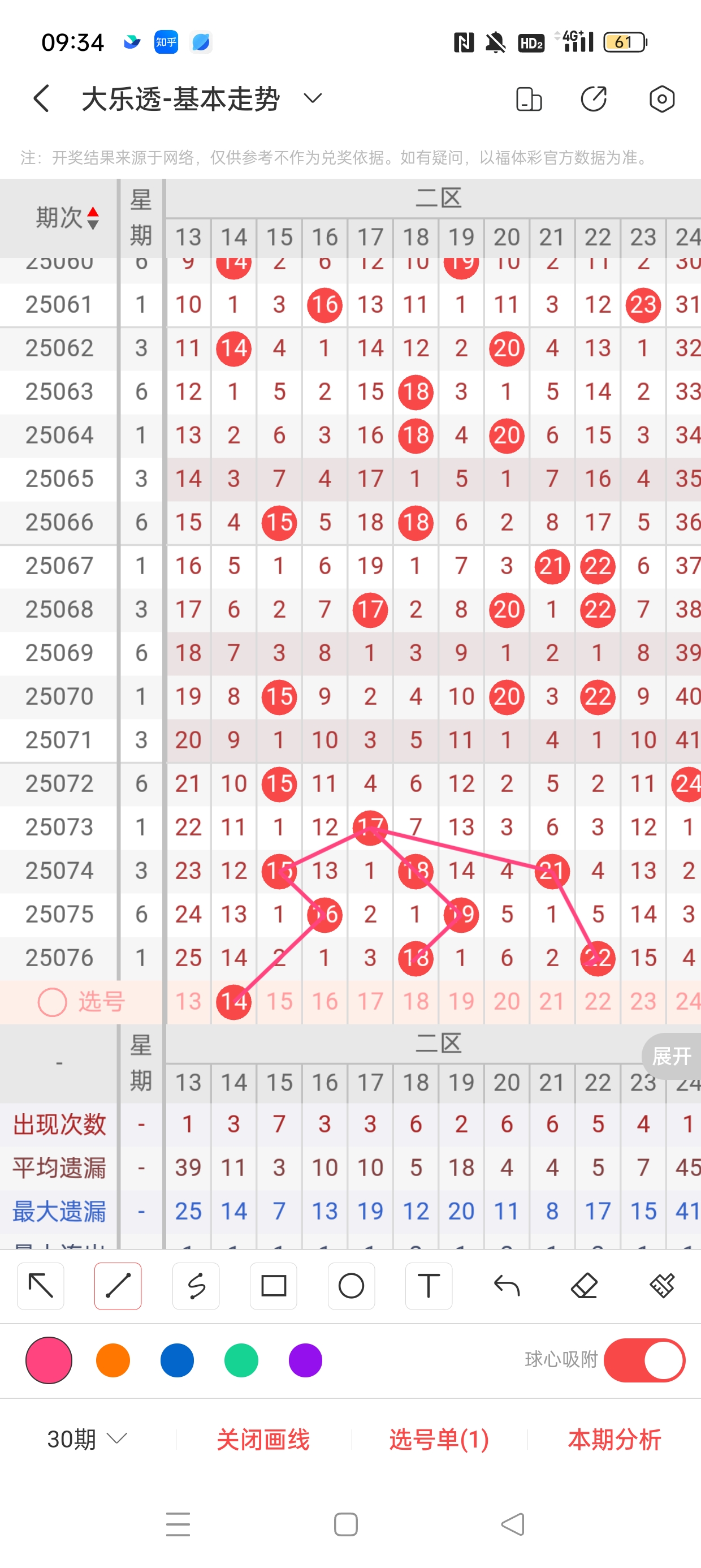The image size is (701, 1568).
Task: Open 本期分析 analysis
Action: tap(615, 1440)
